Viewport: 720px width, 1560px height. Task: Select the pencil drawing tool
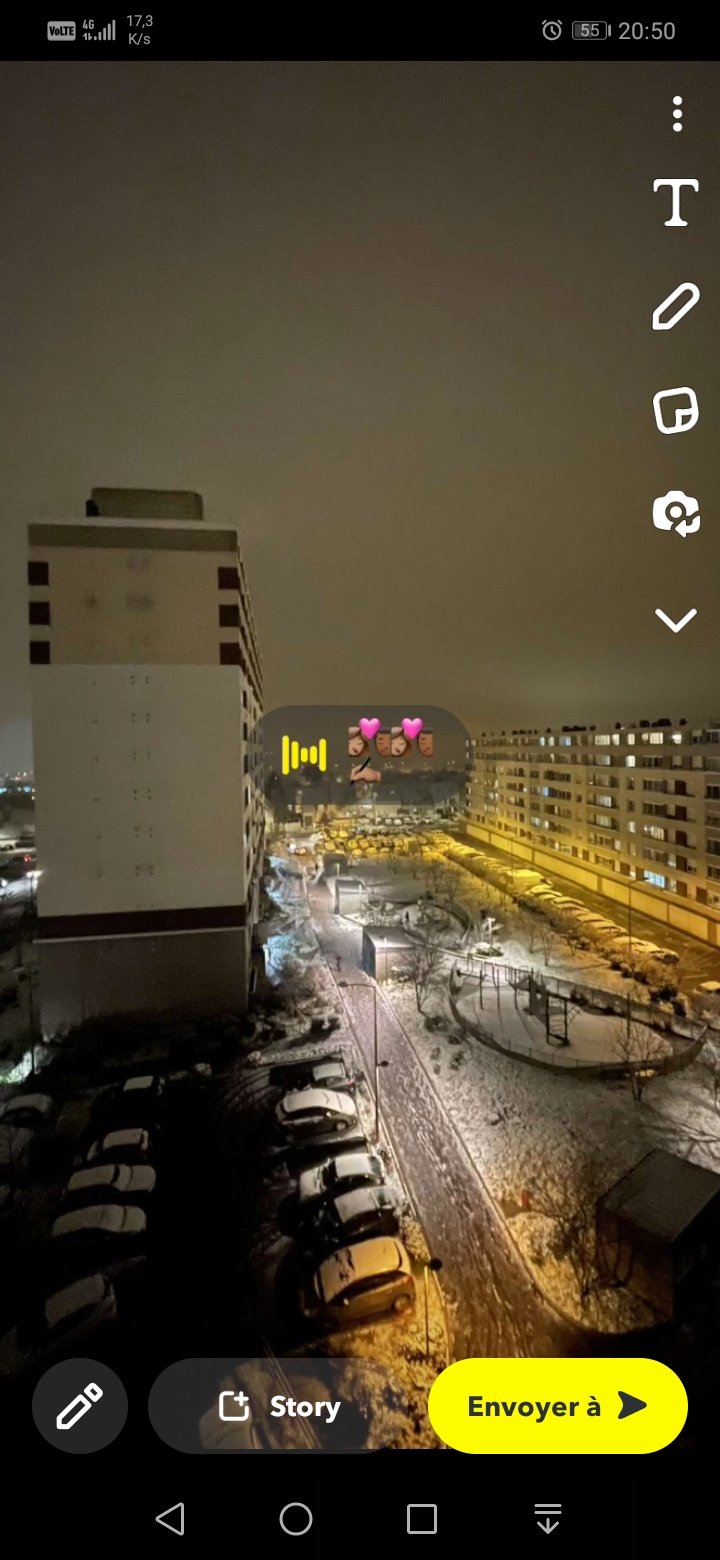tap(676, 306)
